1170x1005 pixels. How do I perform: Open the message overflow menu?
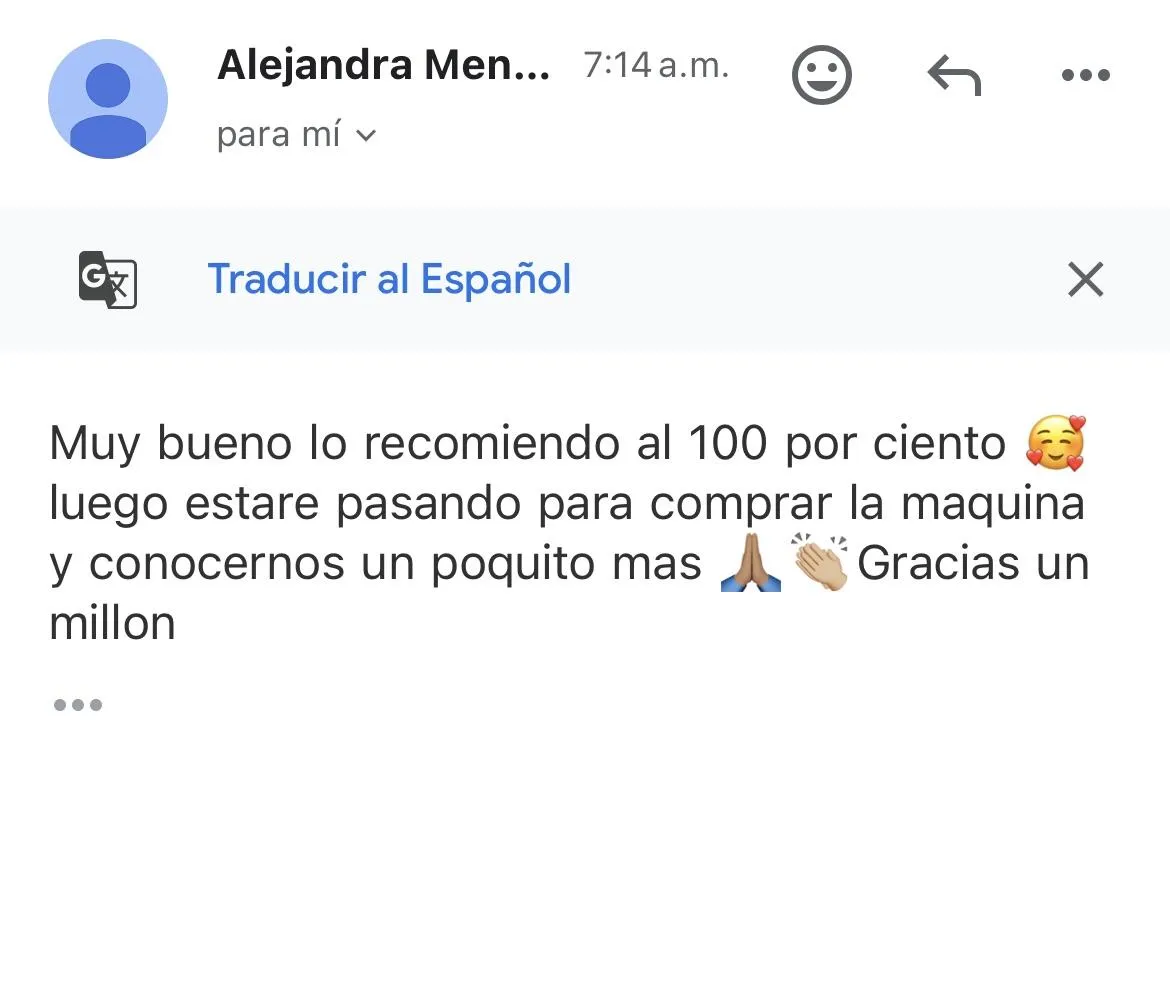coord(1085,75)
